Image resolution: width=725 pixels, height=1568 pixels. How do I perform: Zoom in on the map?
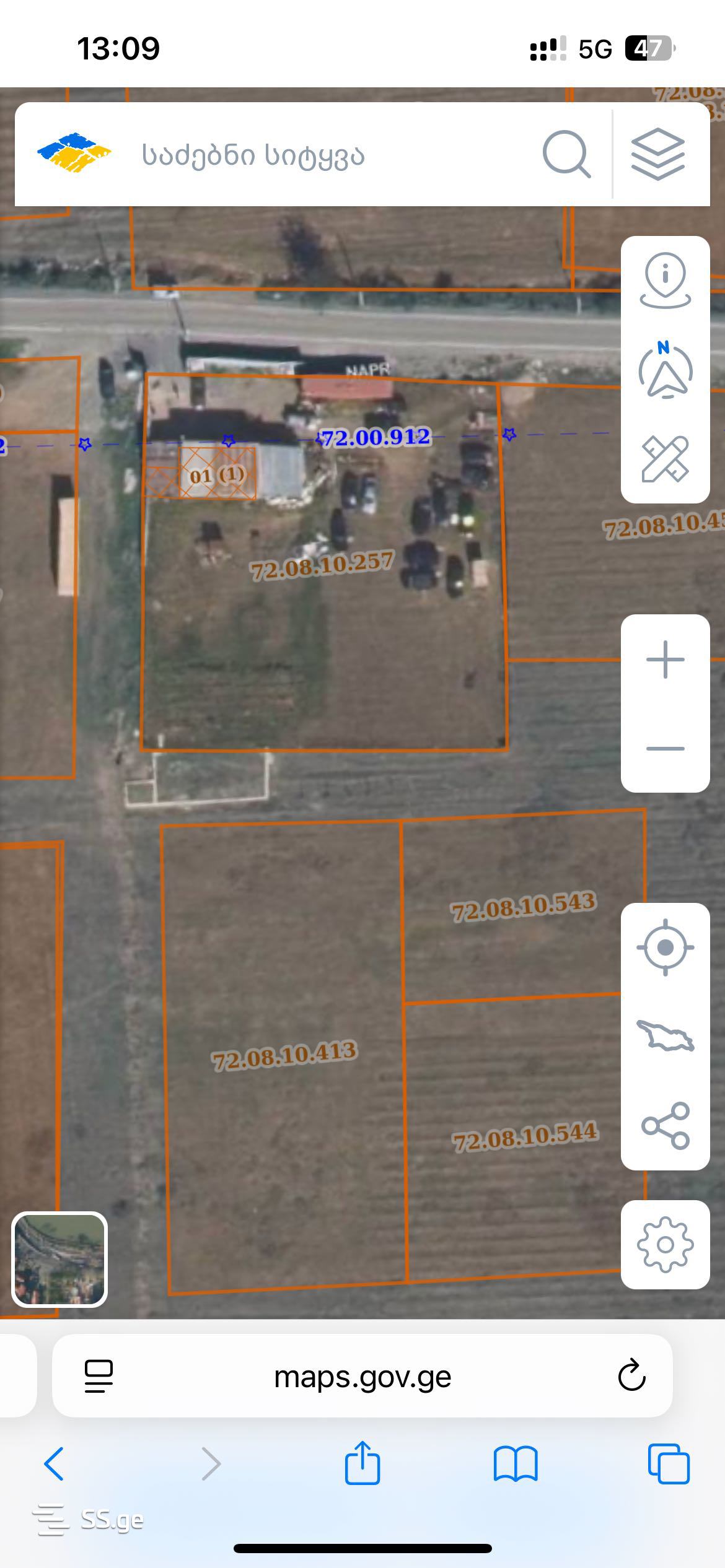(x=665, y=660)
